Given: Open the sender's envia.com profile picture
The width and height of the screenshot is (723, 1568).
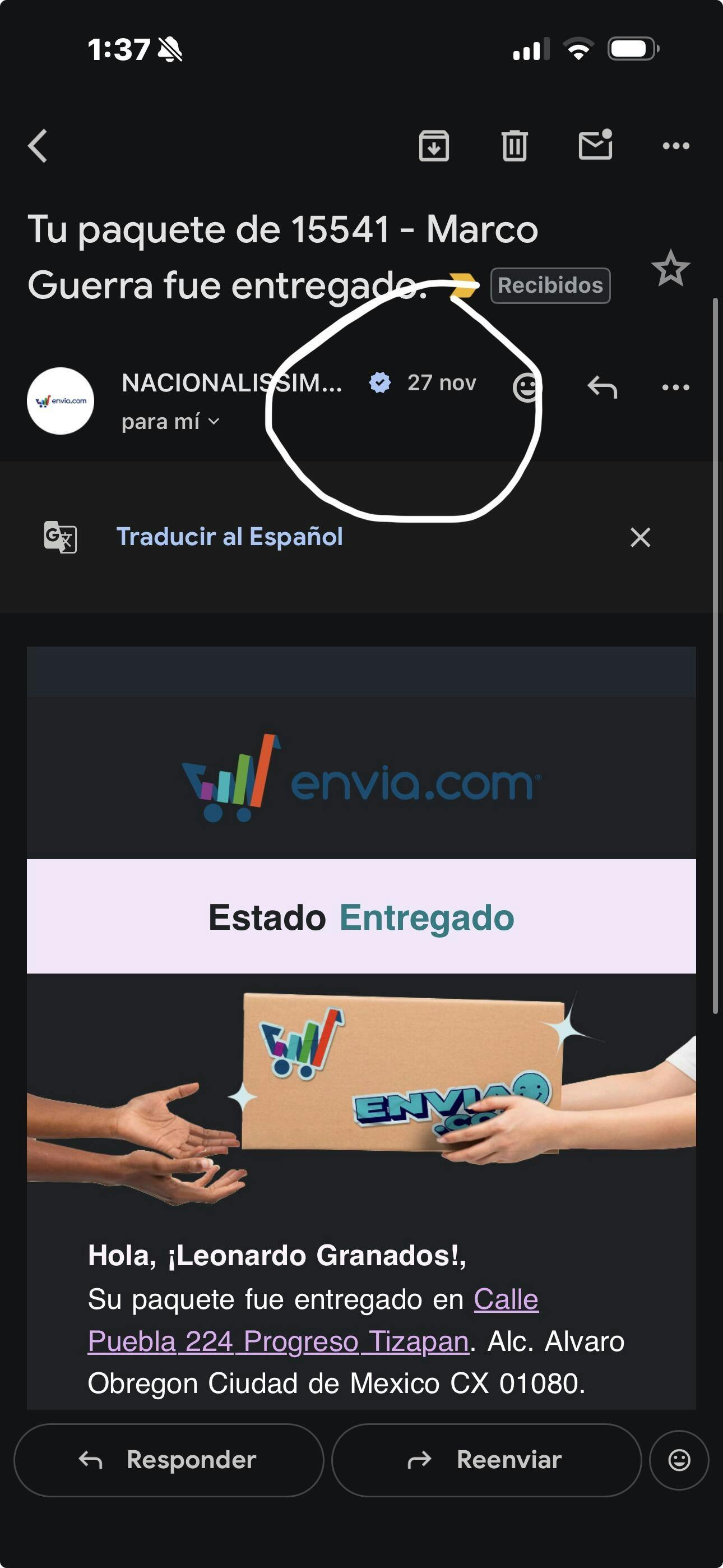Looking at the screenshot, I should (61, 400).
